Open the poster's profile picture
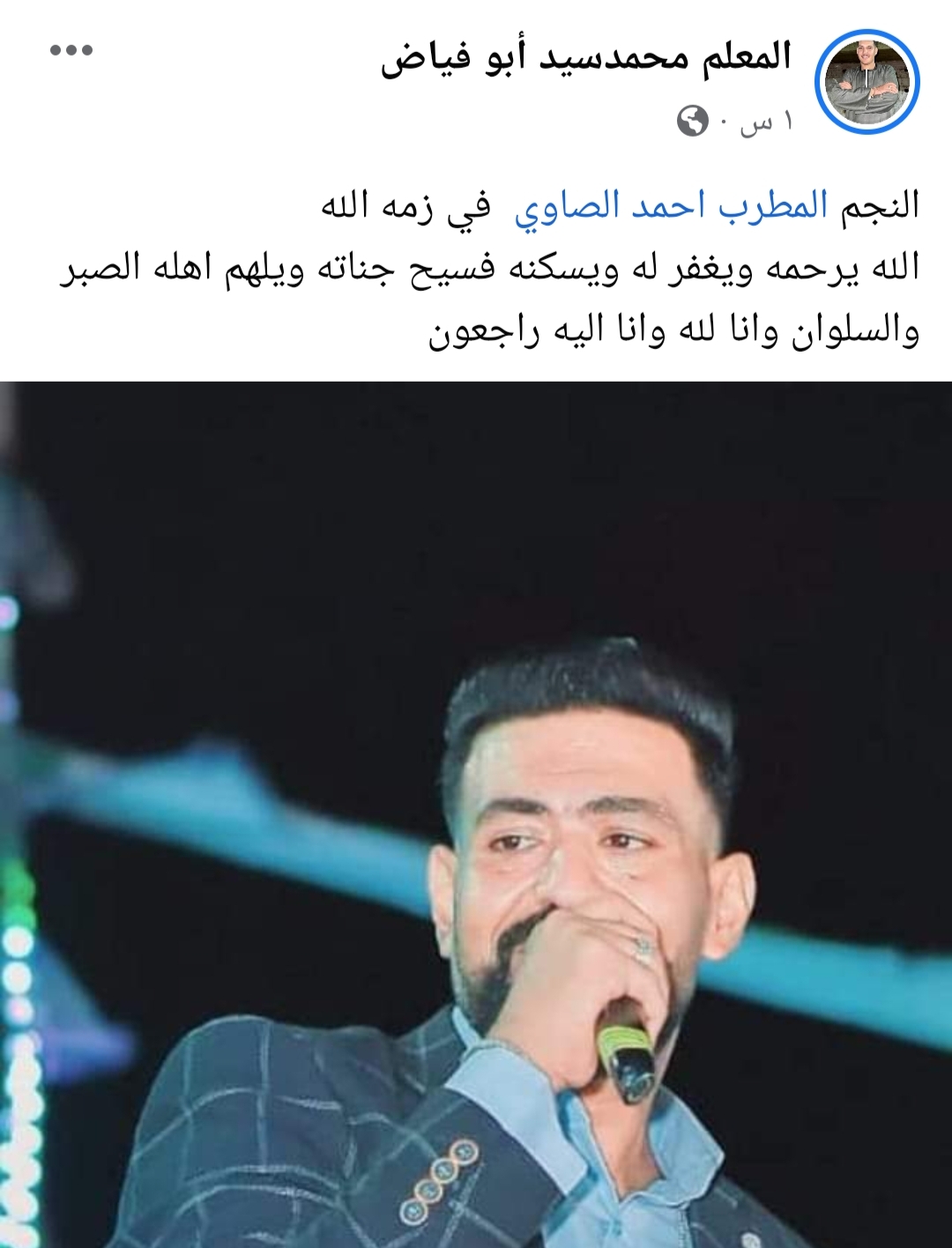 tap(866, 82)
